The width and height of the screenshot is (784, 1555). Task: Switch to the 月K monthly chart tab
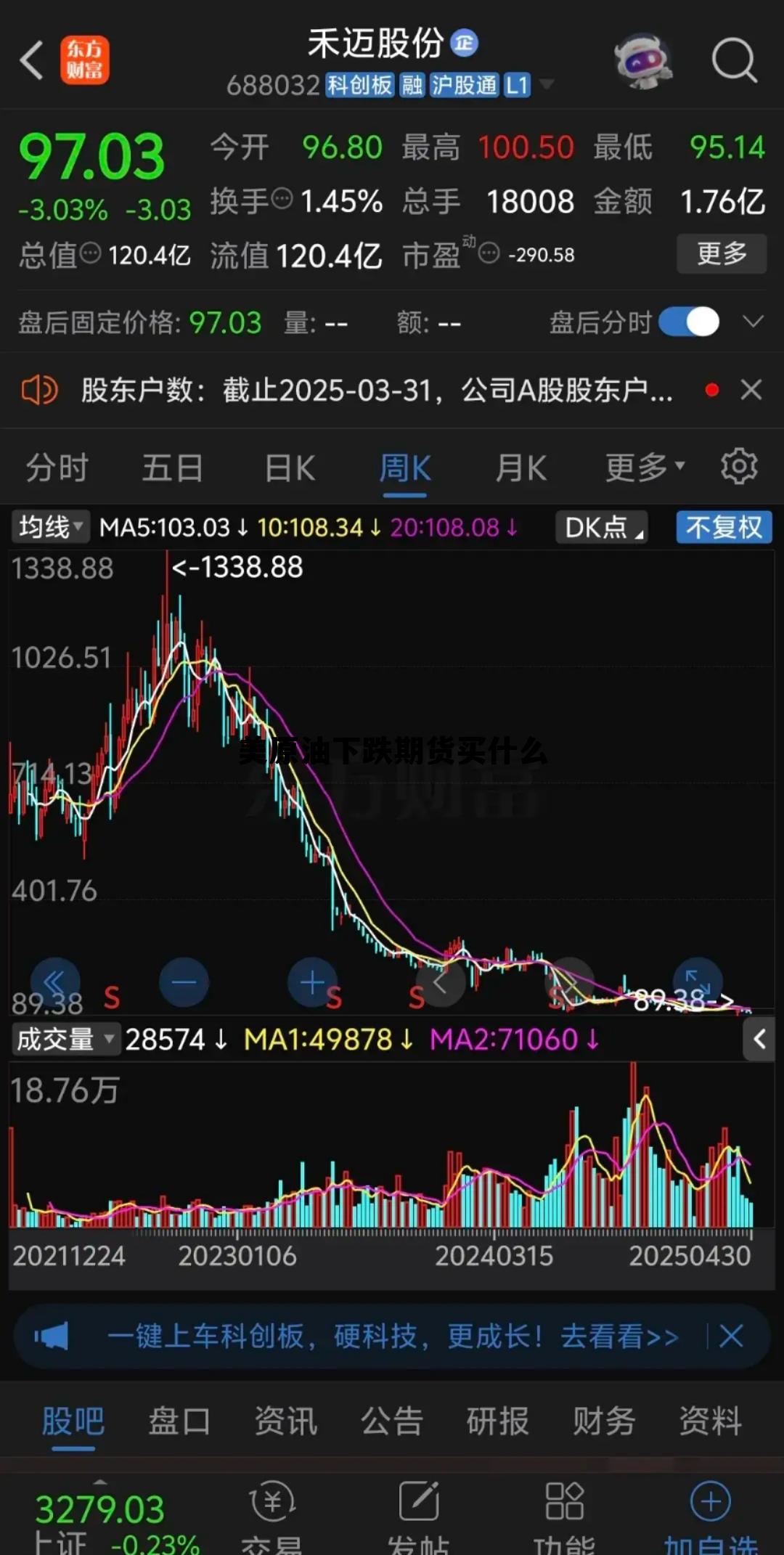click(x=520, y=467)
